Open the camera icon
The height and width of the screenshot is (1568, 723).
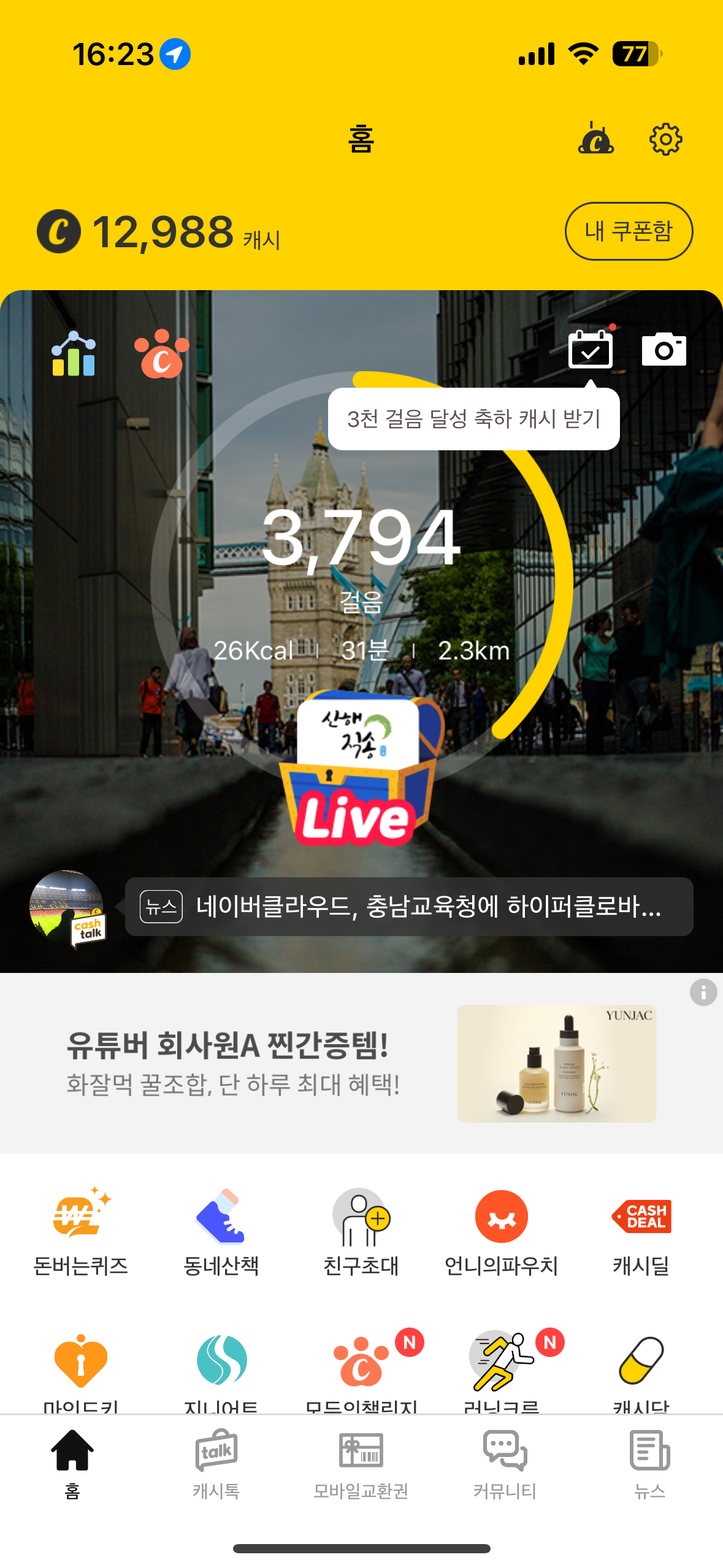(x=664, y=350)
